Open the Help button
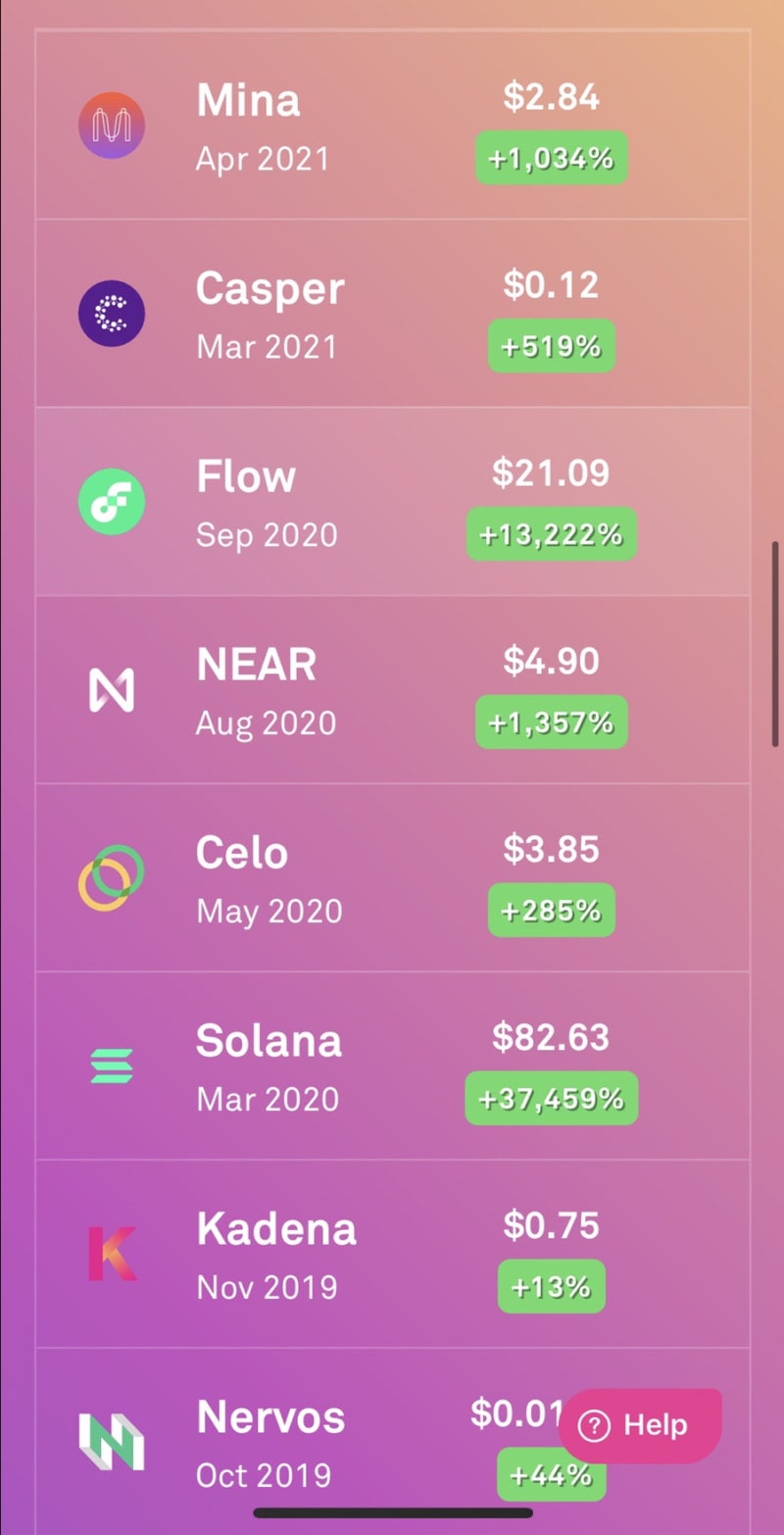 tap(640, 1425)
